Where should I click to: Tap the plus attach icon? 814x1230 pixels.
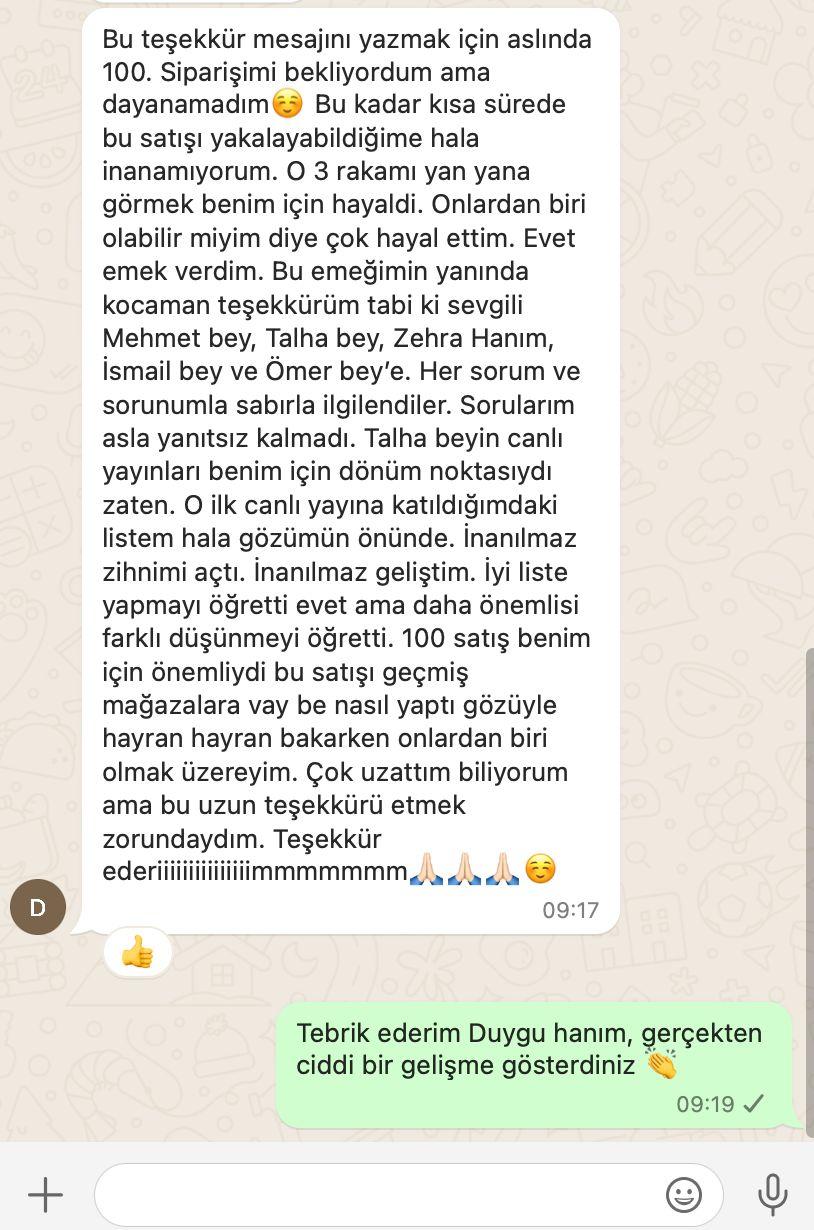tap(45, 1194)
